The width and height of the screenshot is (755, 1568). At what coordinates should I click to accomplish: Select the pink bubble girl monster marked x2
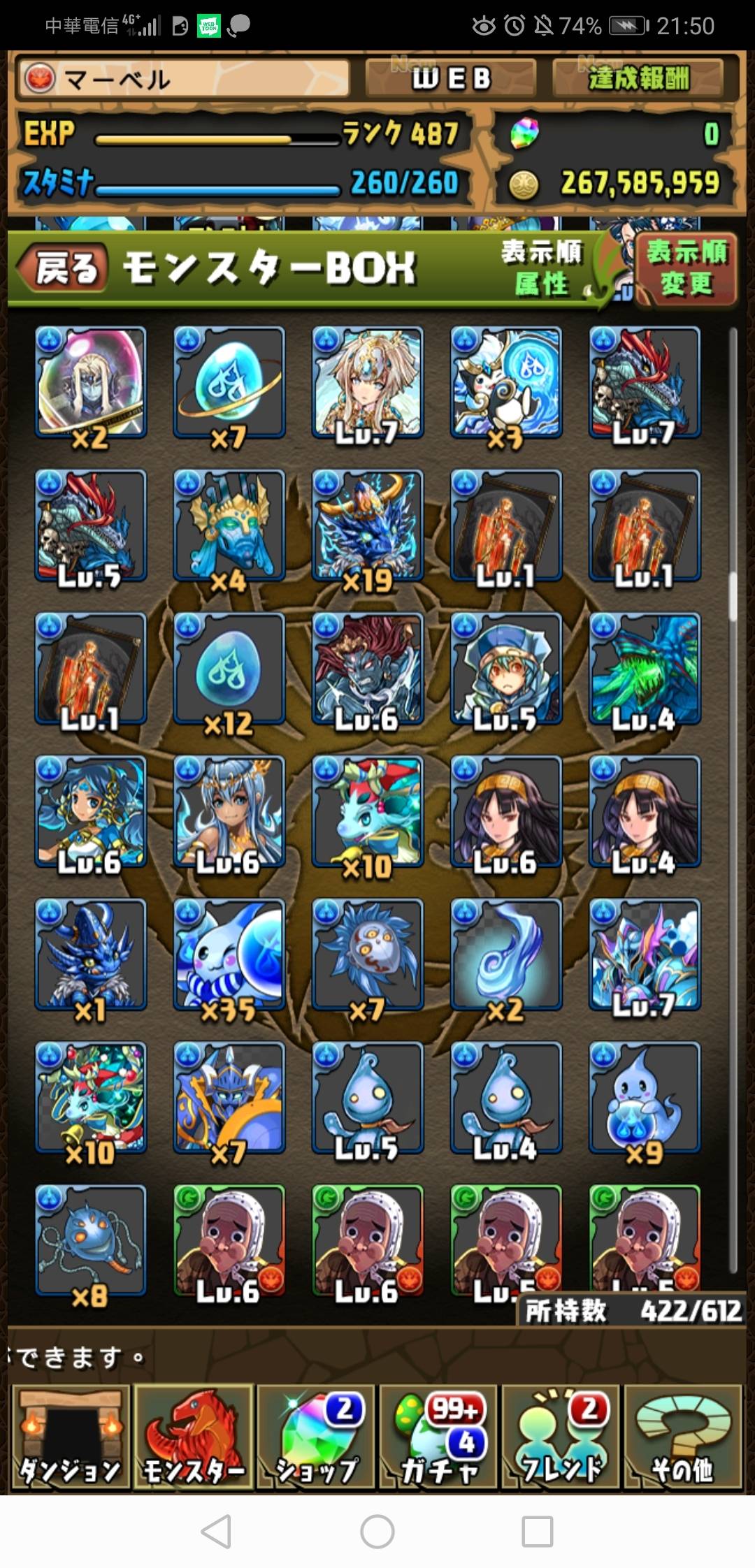91,383
